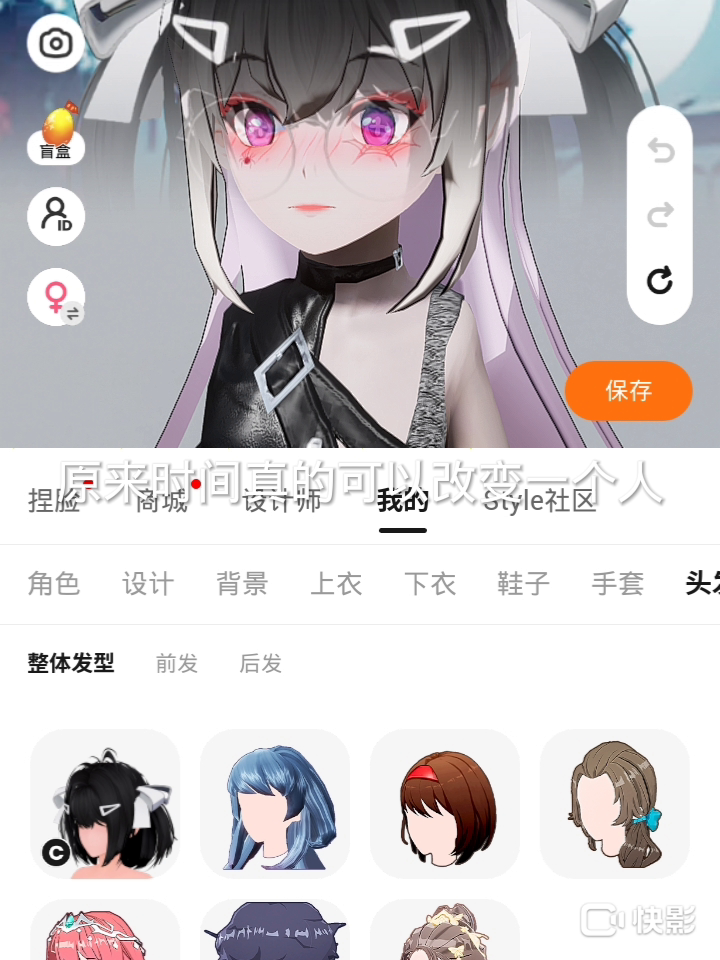Select the 角色 category
Screen dimensions: 720x960
point(54,584)
